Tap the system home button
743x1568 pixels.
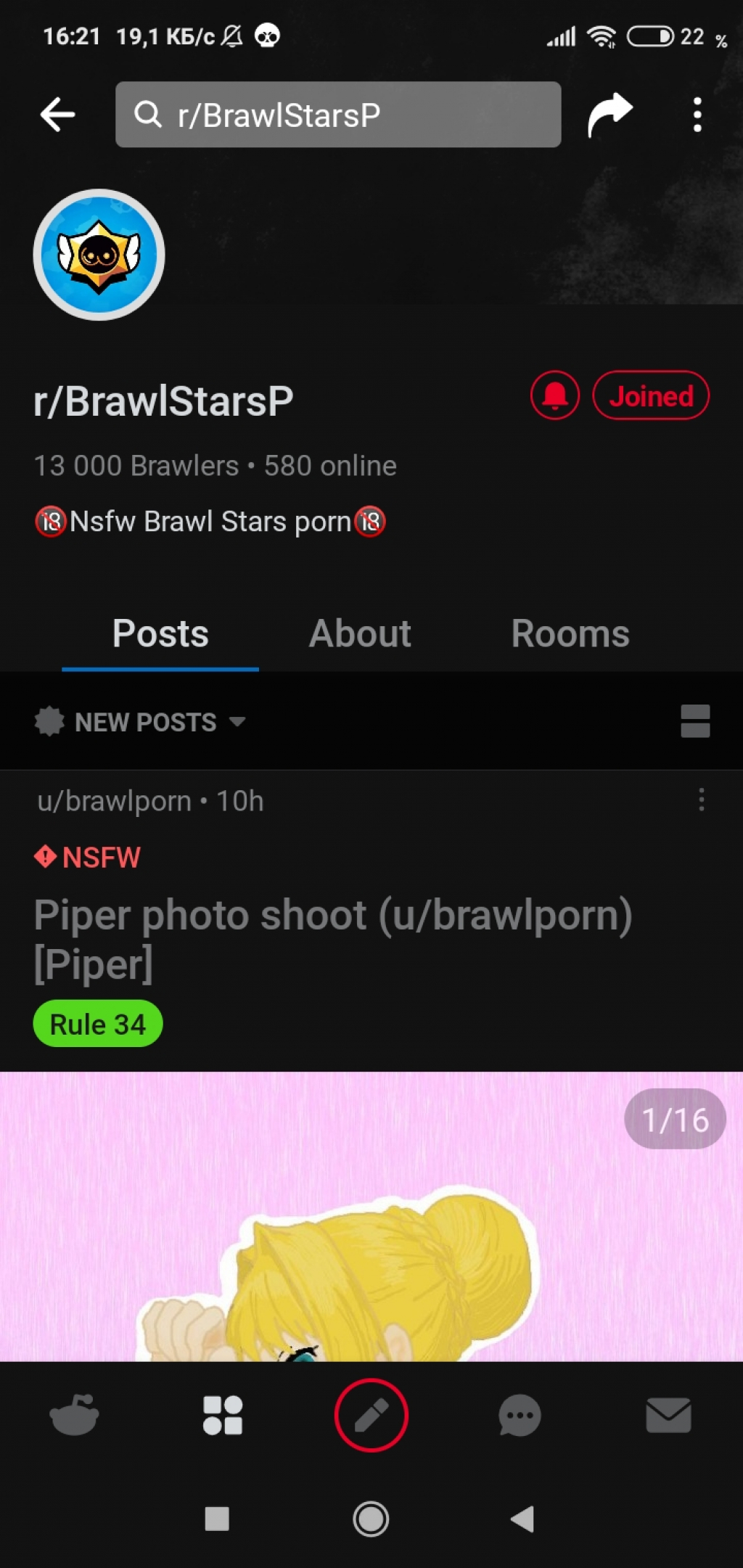371,1519
